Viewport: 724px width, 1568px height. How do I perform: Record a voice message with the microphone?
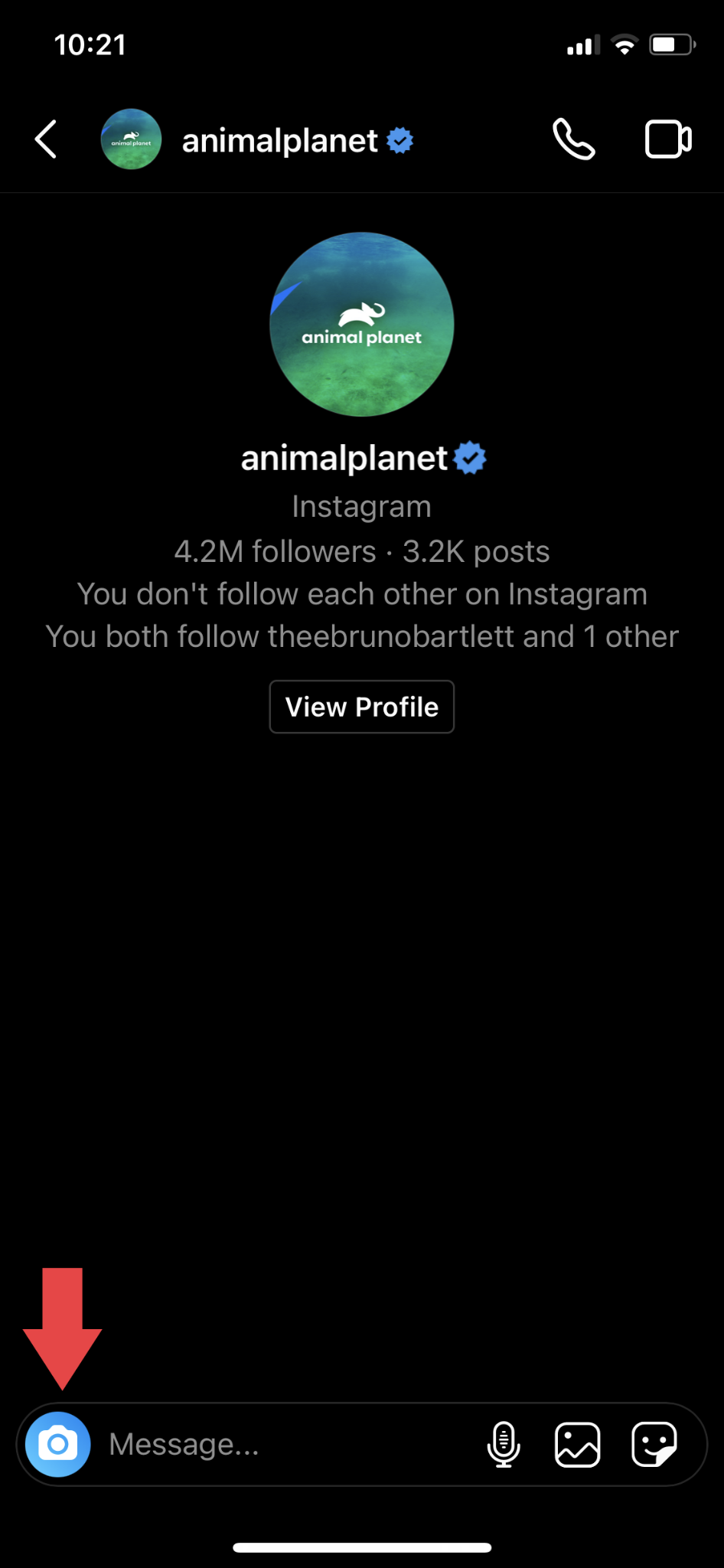[504, 1444]
